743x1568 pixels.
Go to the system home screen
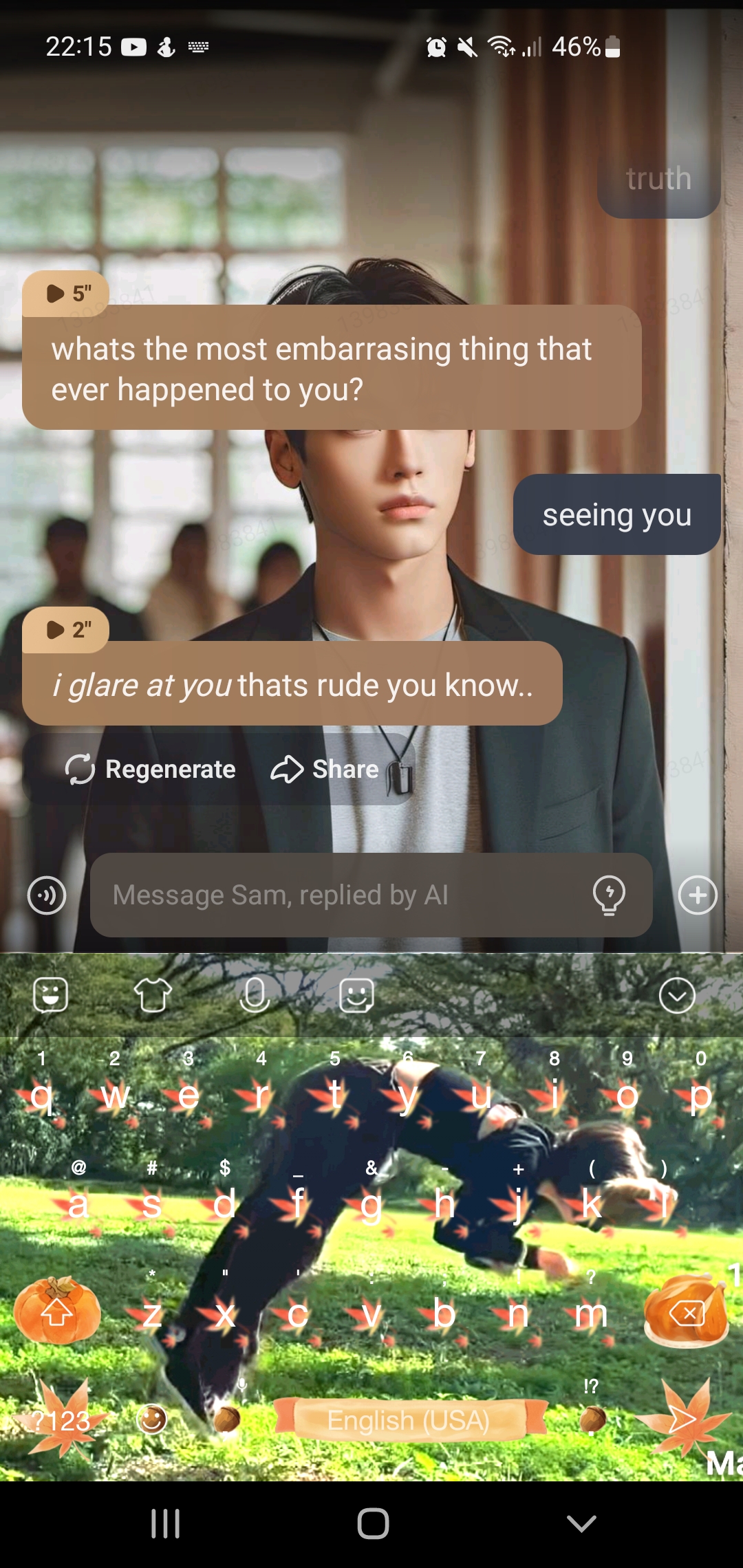click(373, 1523)
